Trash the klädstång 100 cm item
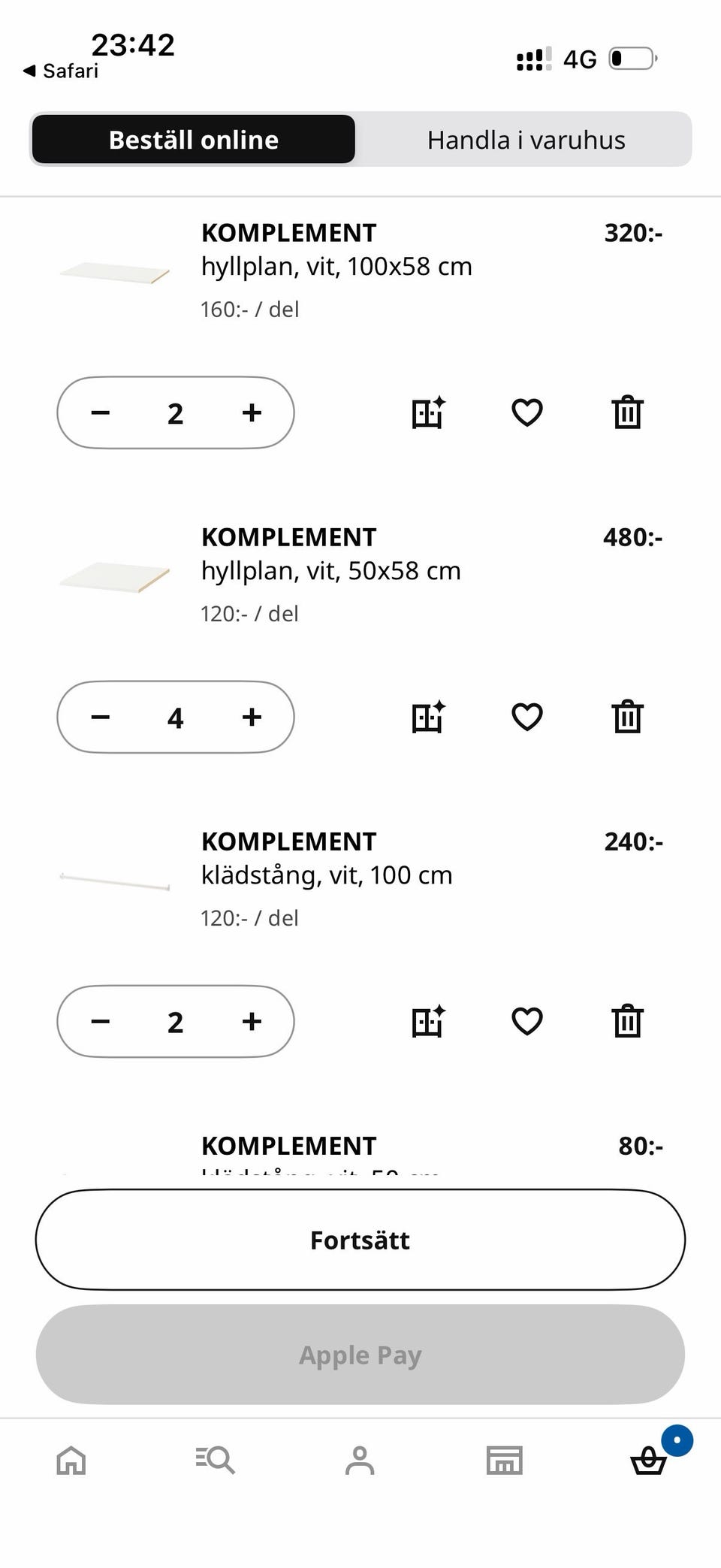The width and height of the screenshot is (721, 1568). 627,1021
